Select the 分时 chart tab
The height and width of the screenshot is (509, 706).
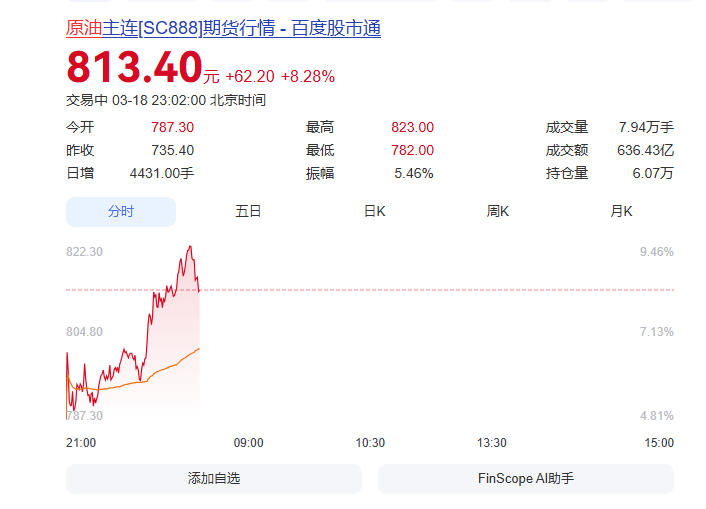(x=121, y=212)
